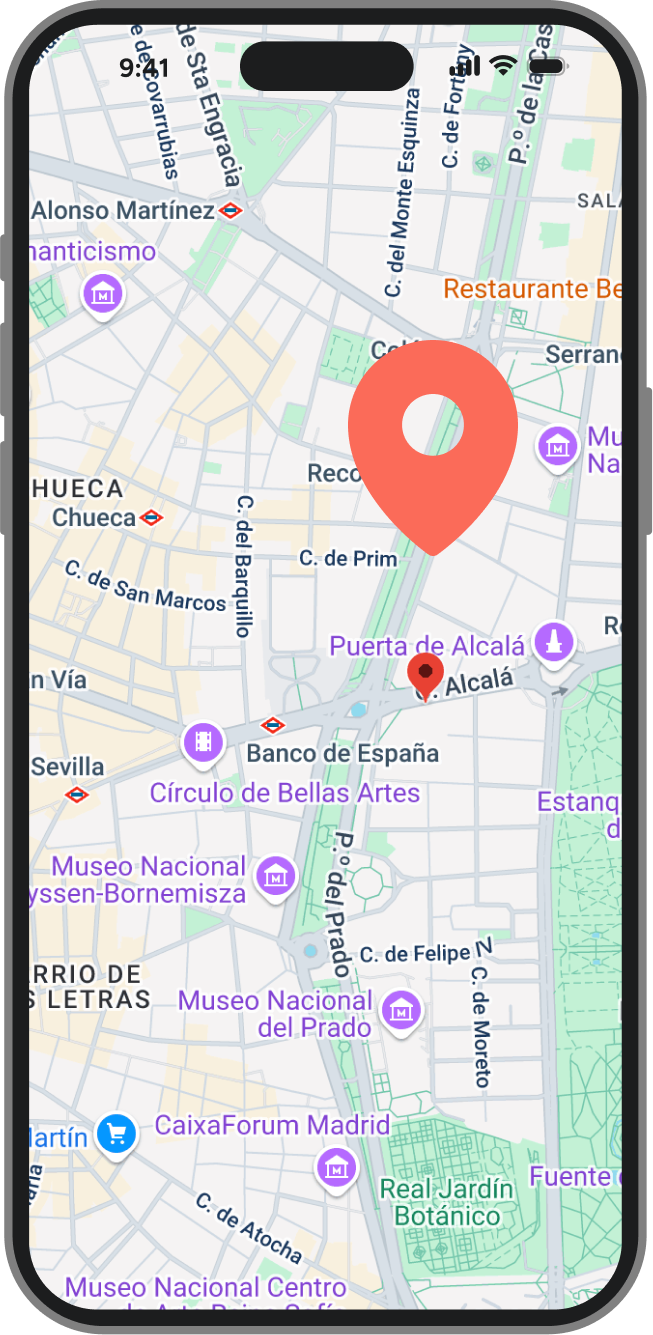The image size is (653, 1335).
Task: Tap the Real Jardín Botánico label
Action: (x=446, y=1203)
